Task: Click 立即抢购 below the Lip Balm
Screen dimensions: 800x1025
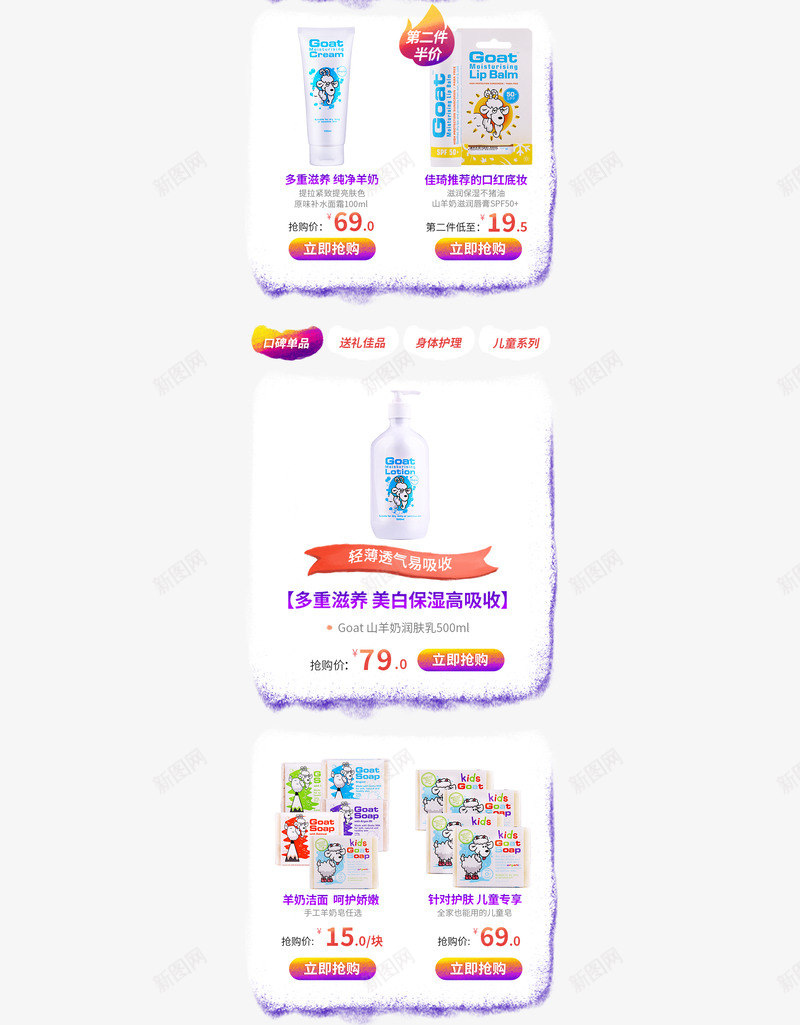Action: click(x=478, y=249)
